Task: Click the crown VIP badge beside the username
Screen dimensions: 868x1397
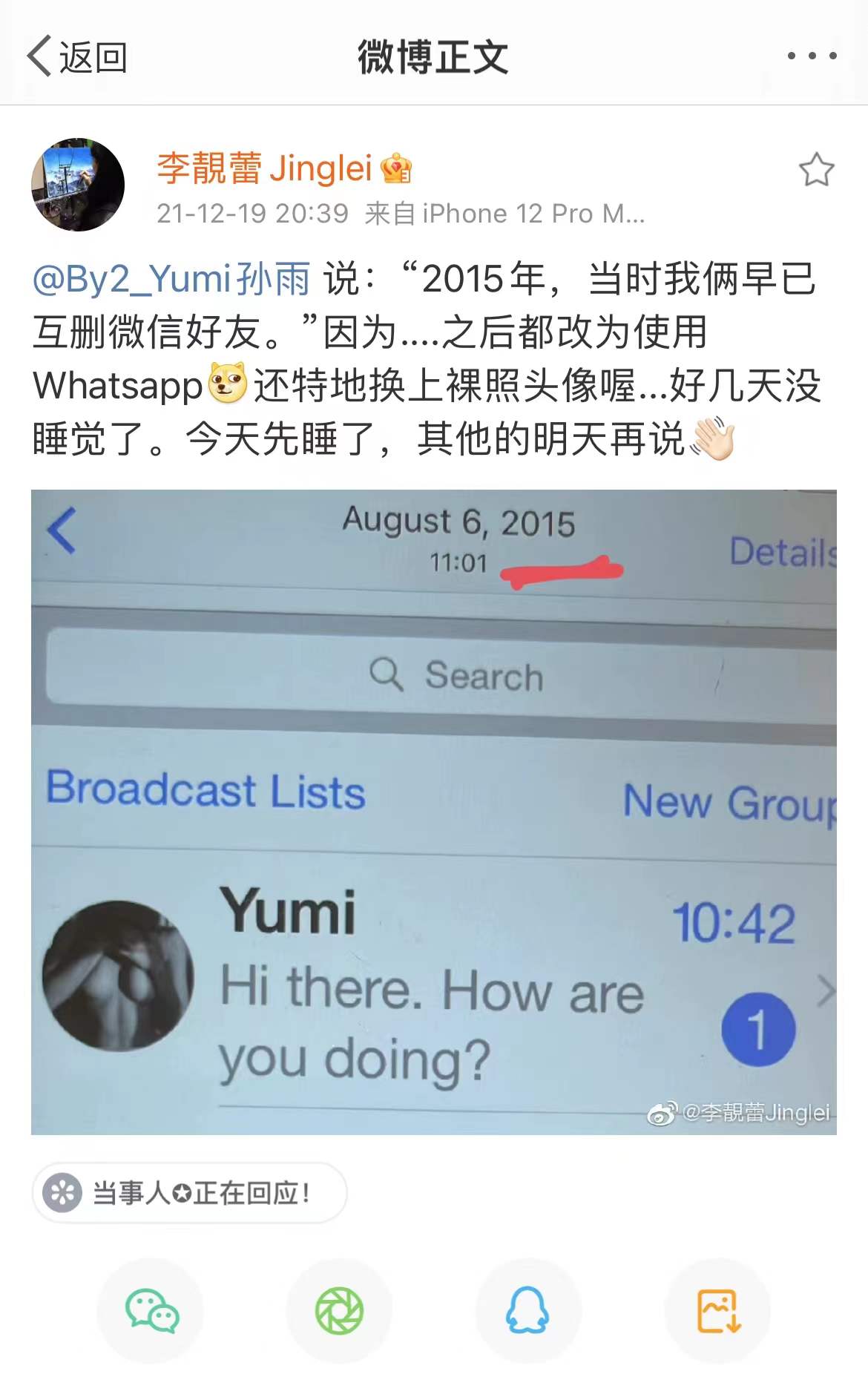Action: 395,171
